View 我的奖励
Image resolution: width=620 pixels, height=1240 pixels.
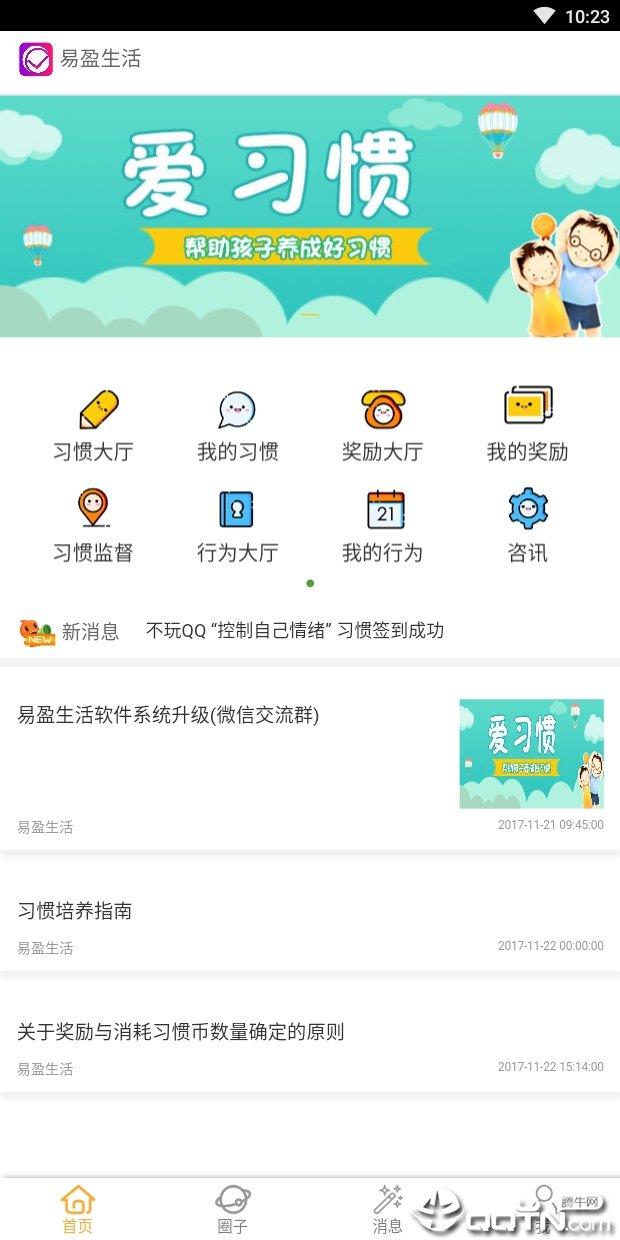click(x=527, y=425)
